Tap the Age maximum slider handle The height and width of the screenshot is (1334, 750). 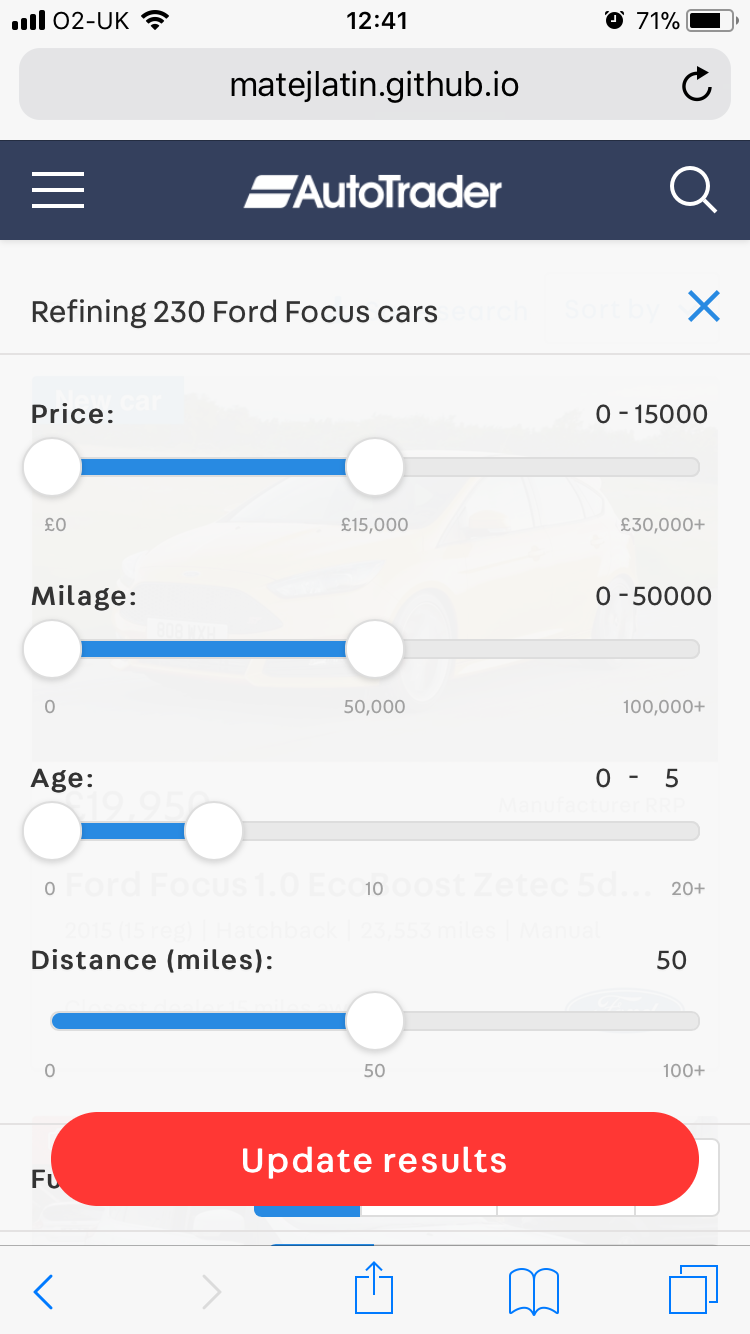213,831
